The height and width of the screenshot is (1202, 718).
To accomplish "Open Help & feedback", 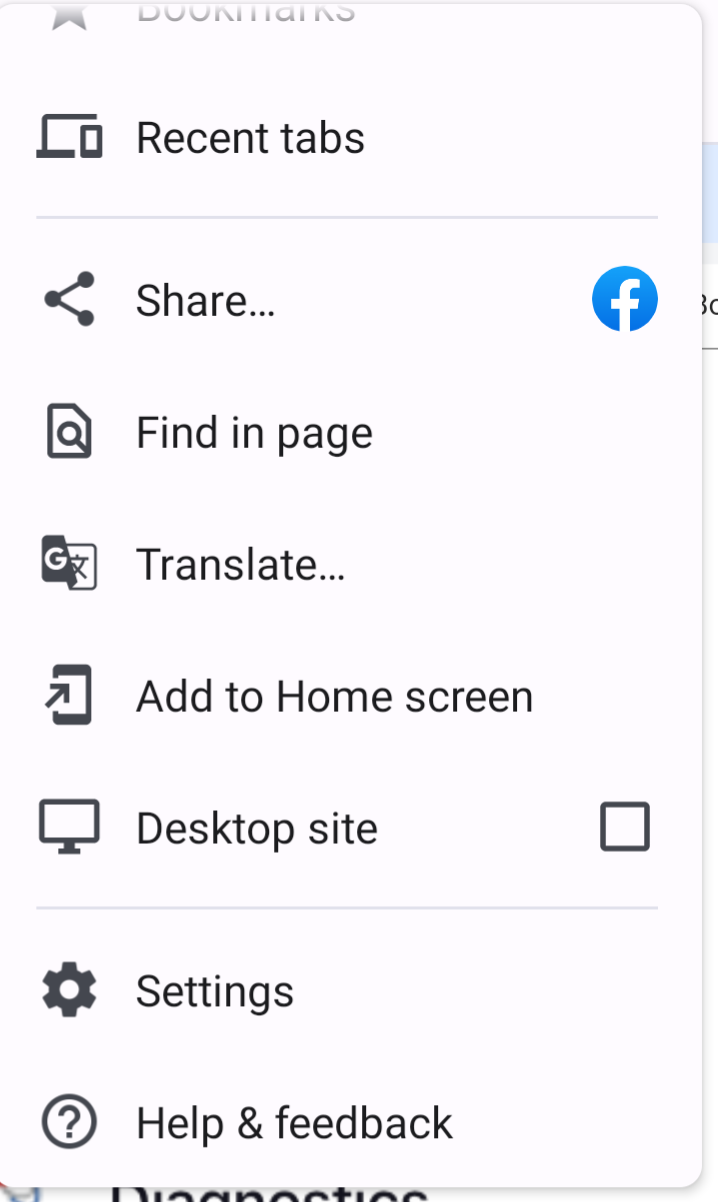I will pyautogui.click(x=294, y=1123).
